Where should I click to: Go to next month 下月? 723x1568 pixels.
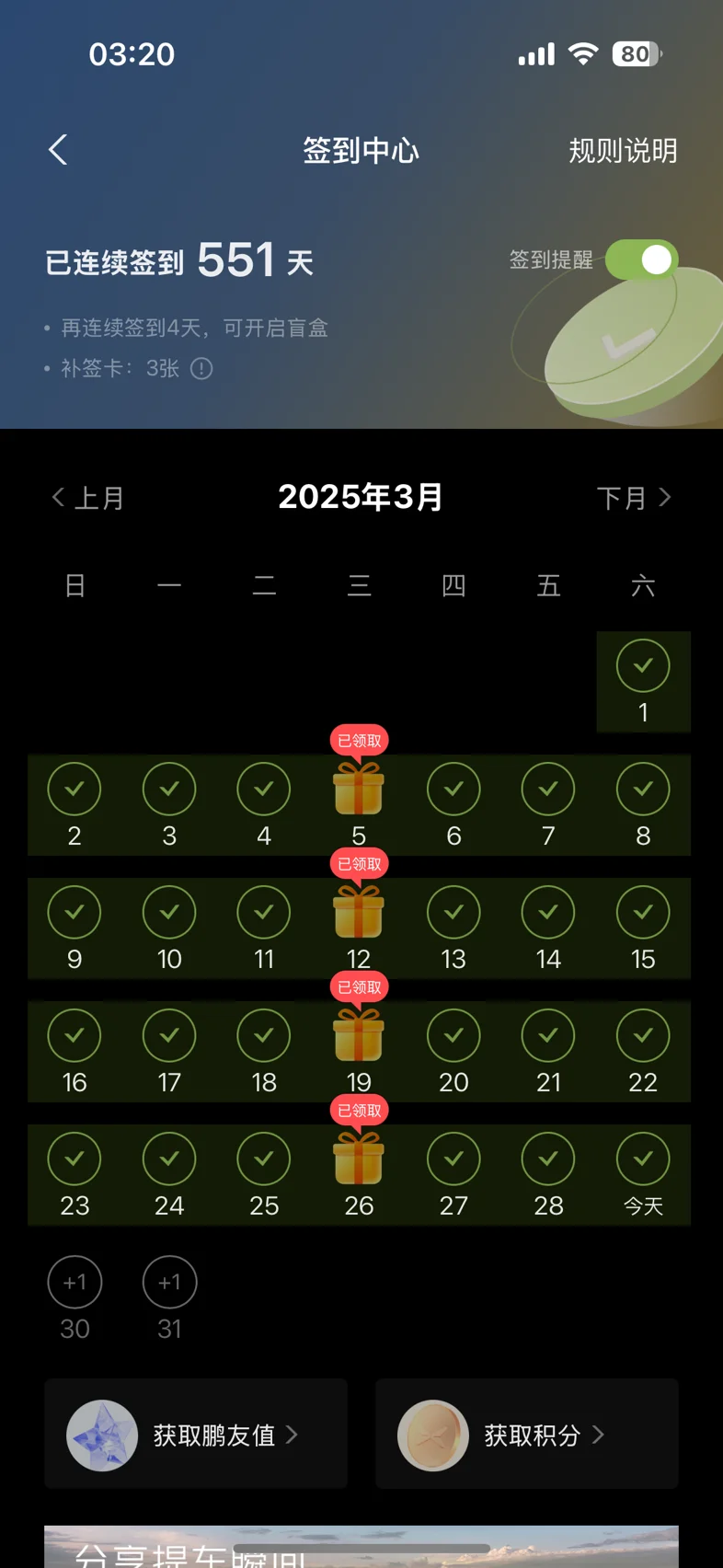click(634, 498)
